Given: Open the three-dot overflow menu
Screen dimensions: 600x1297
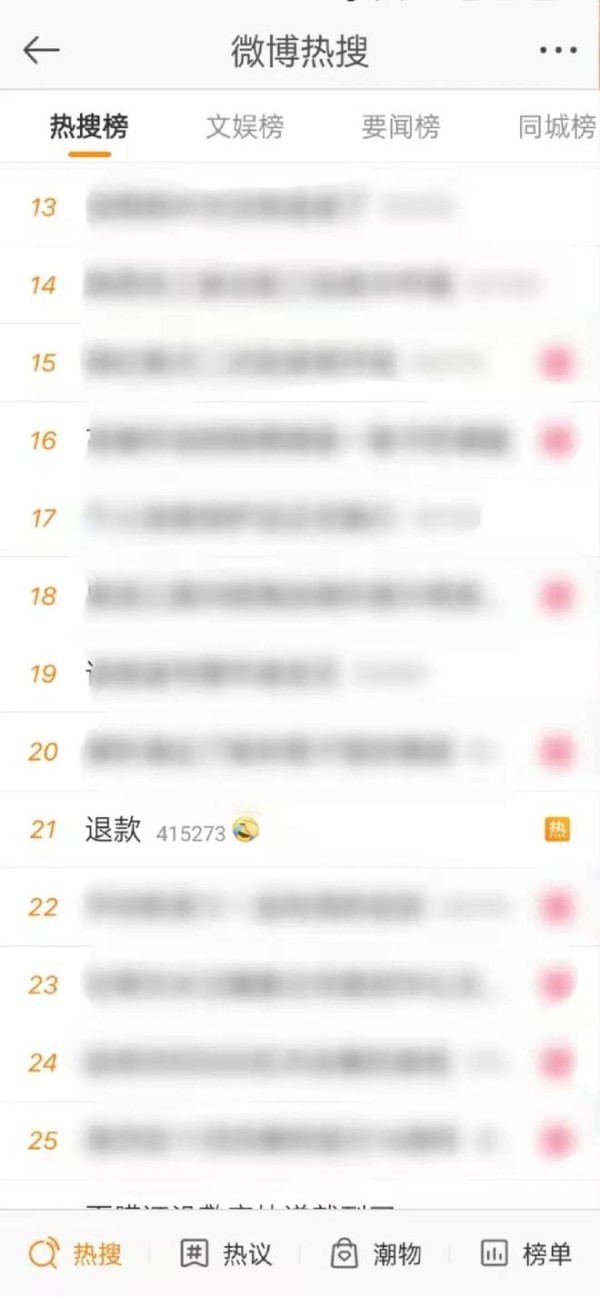Looking at the screenshot, I should pyautogui.click(x=558, y=50).
